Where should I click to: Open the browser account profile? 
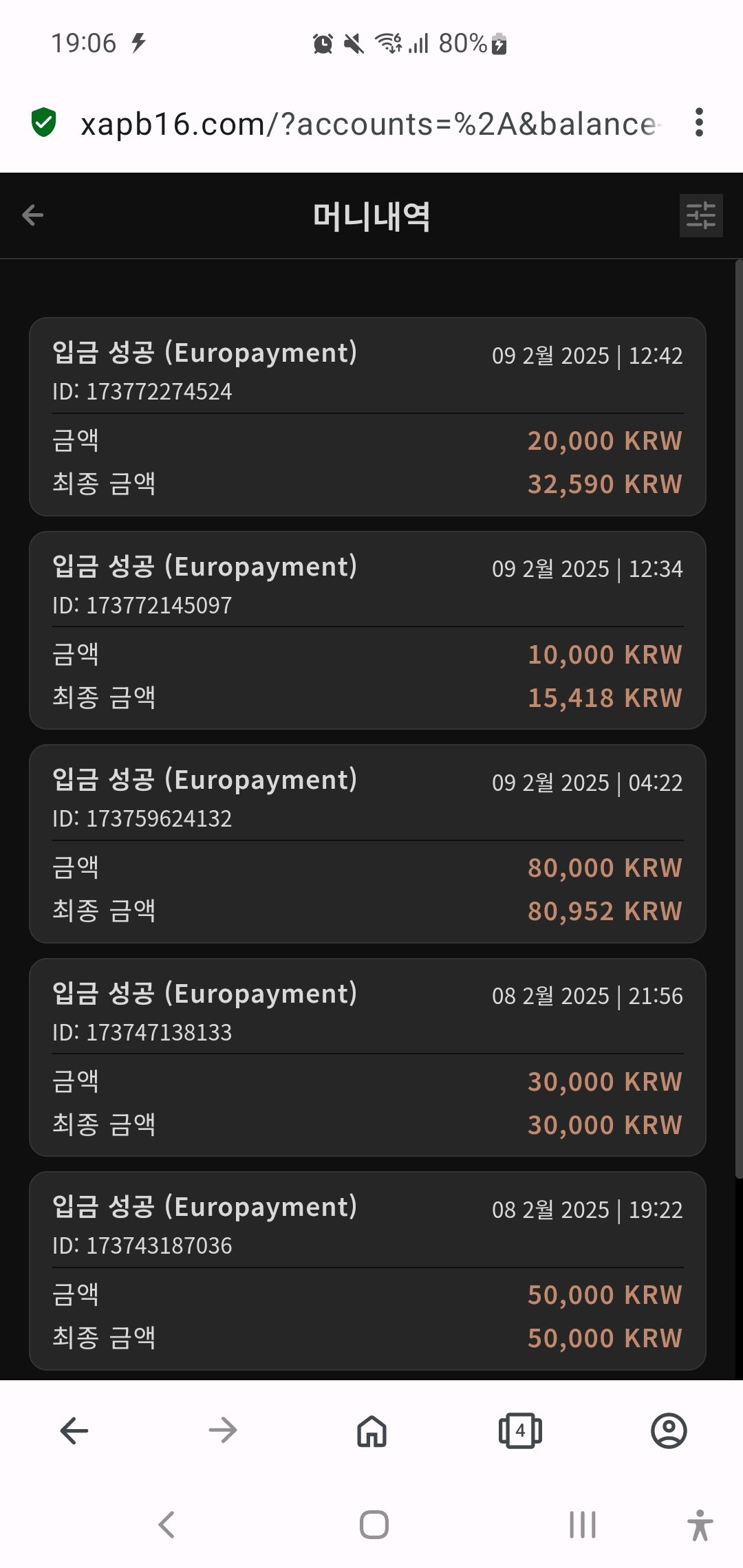click(x=669, y=1431)
